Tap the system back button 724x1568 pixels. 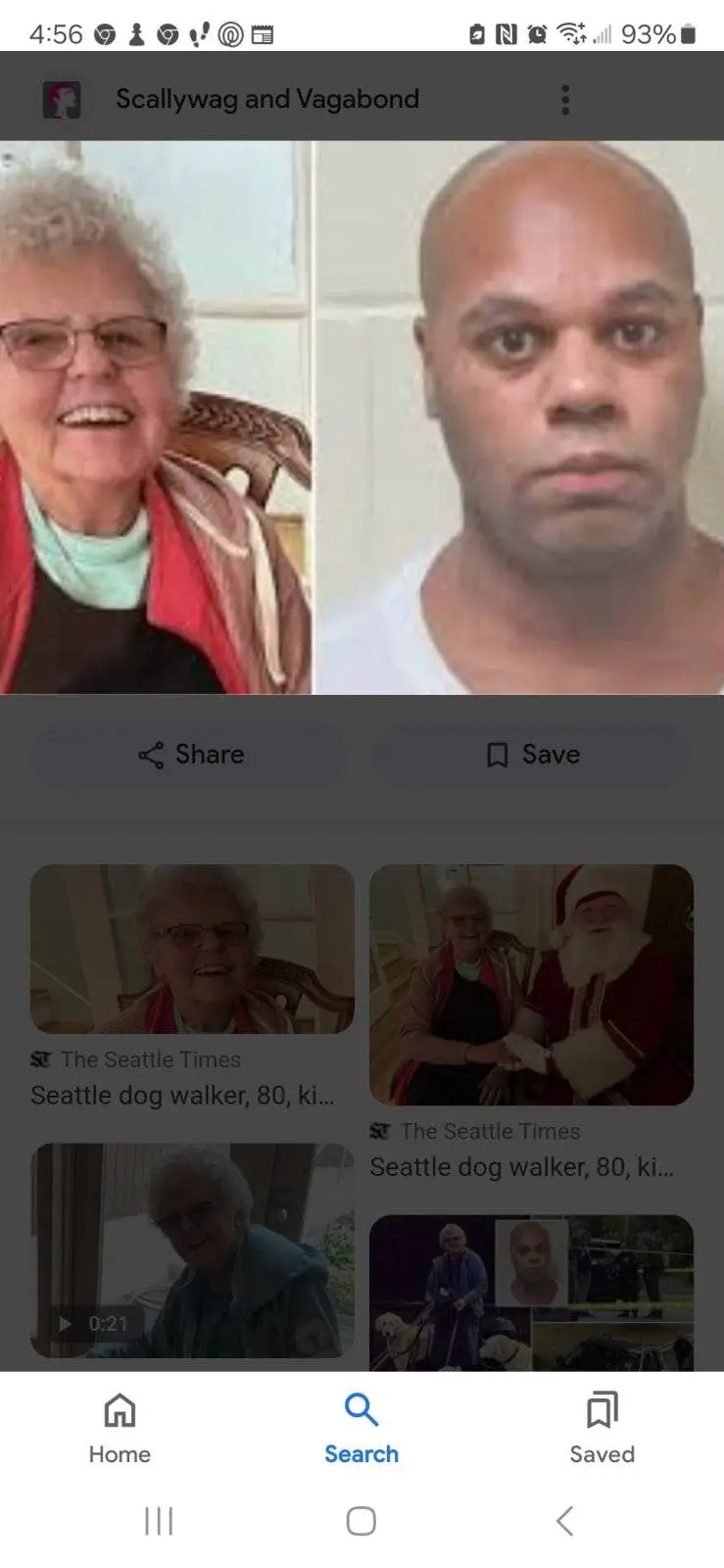(x=564, y=1521)
